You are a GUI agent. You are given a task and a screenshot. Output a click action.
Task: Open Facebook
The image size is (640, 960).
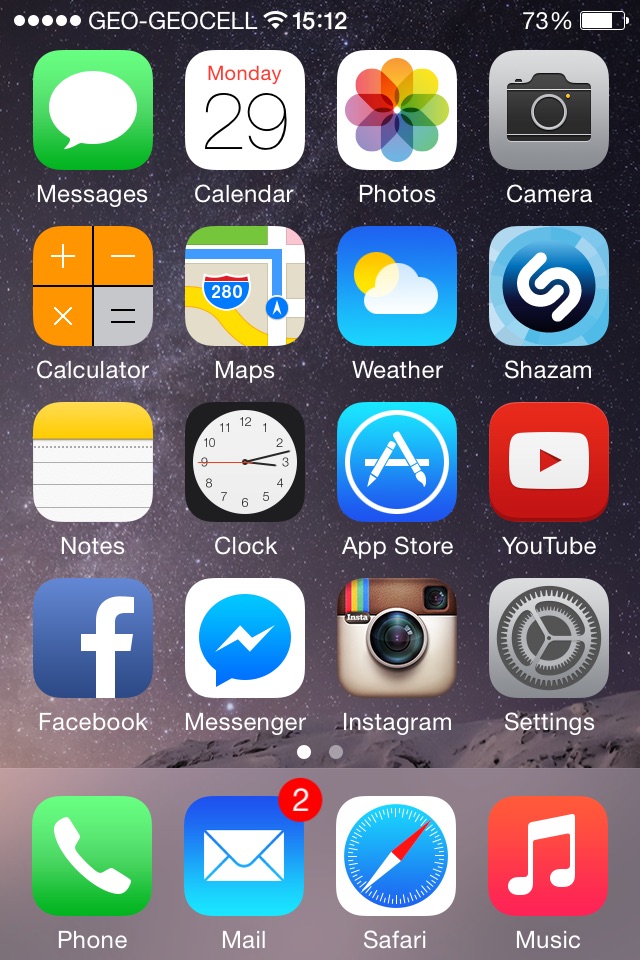(x=93, y=638)
